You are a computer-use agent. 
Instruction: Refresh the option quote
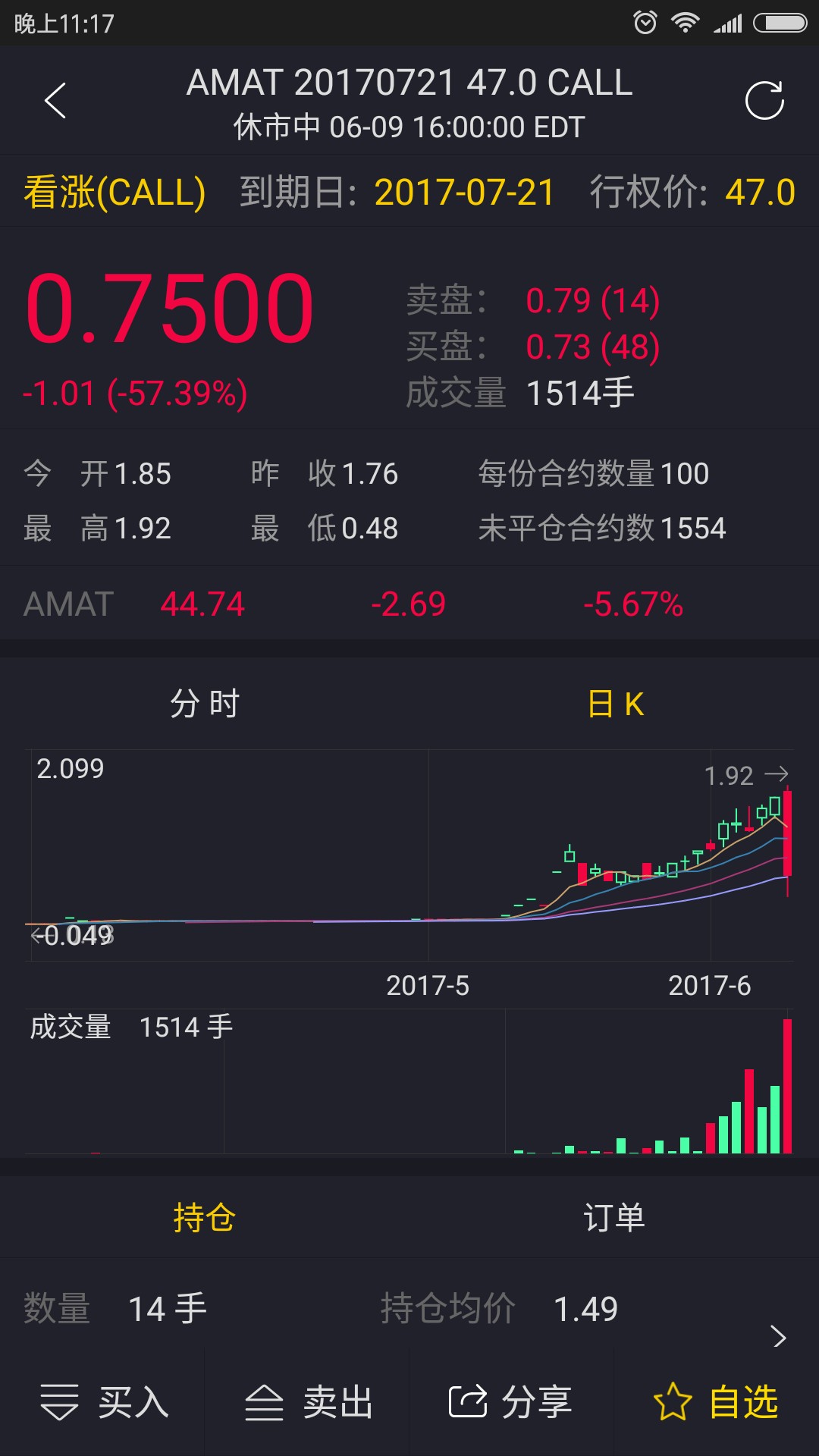pos(764,100)
